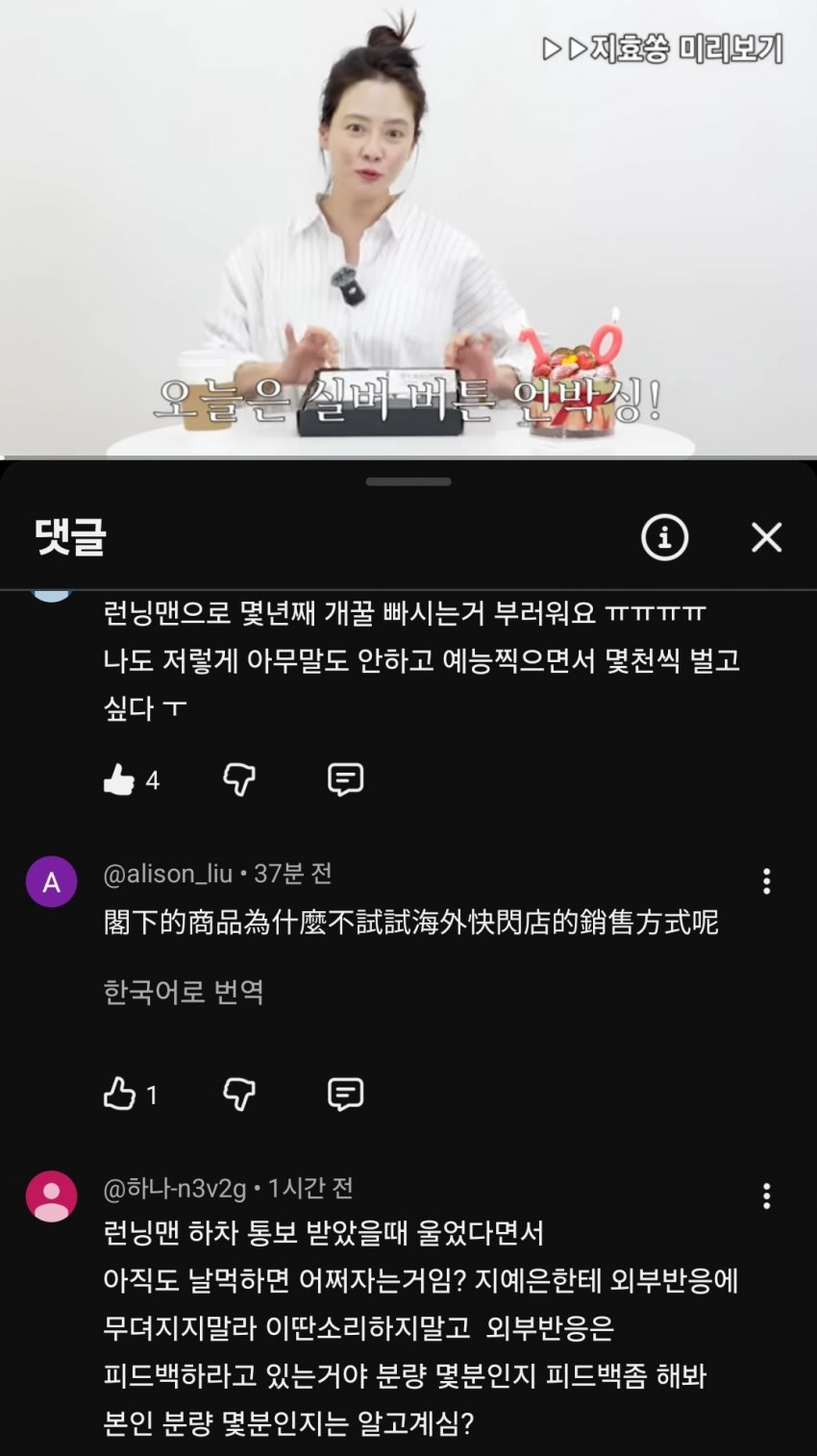Open overflow menu on alison_liu's comment
The image size is (817, 1456).
[766, 881]
